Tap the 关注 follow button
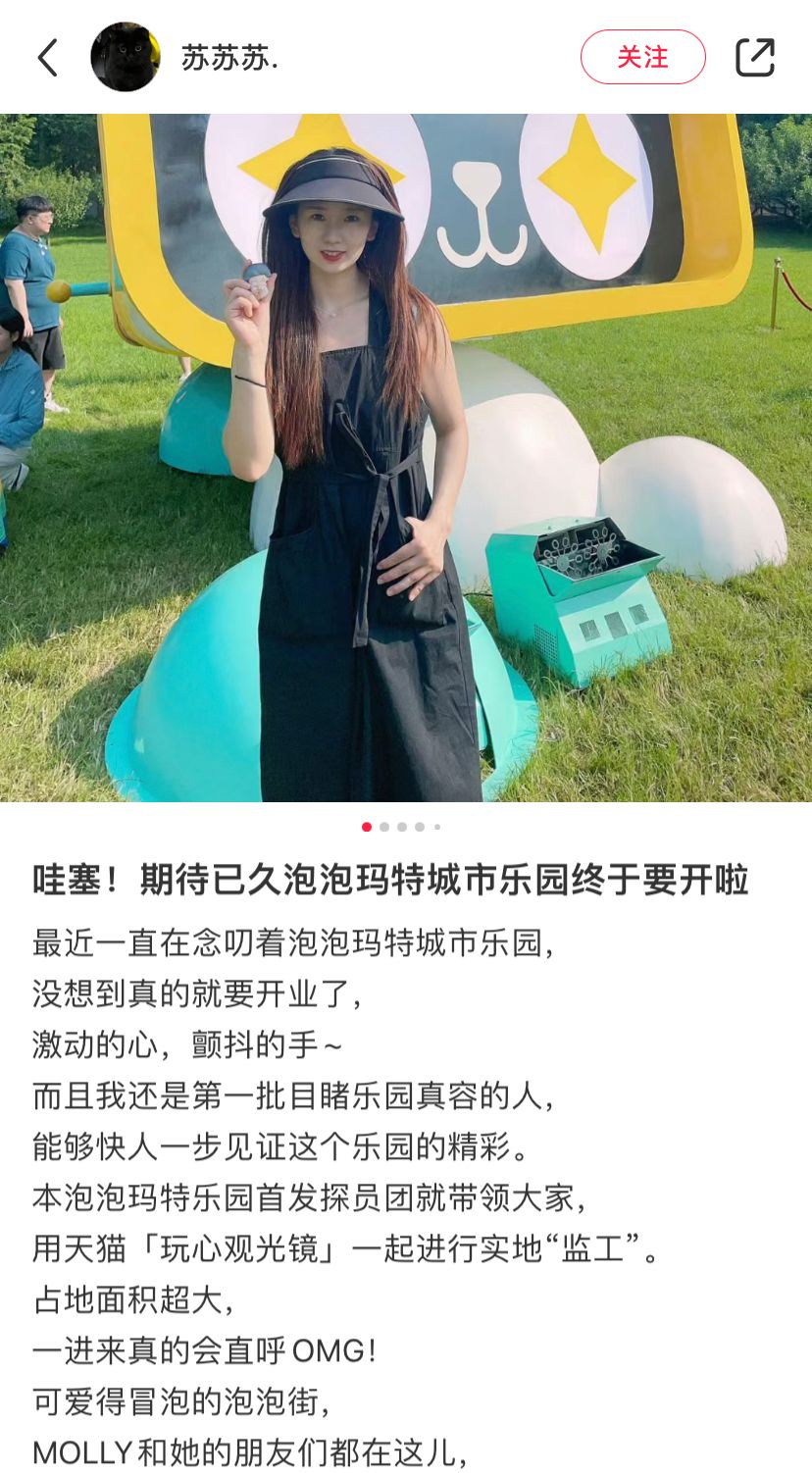 [x=642, y=57]
